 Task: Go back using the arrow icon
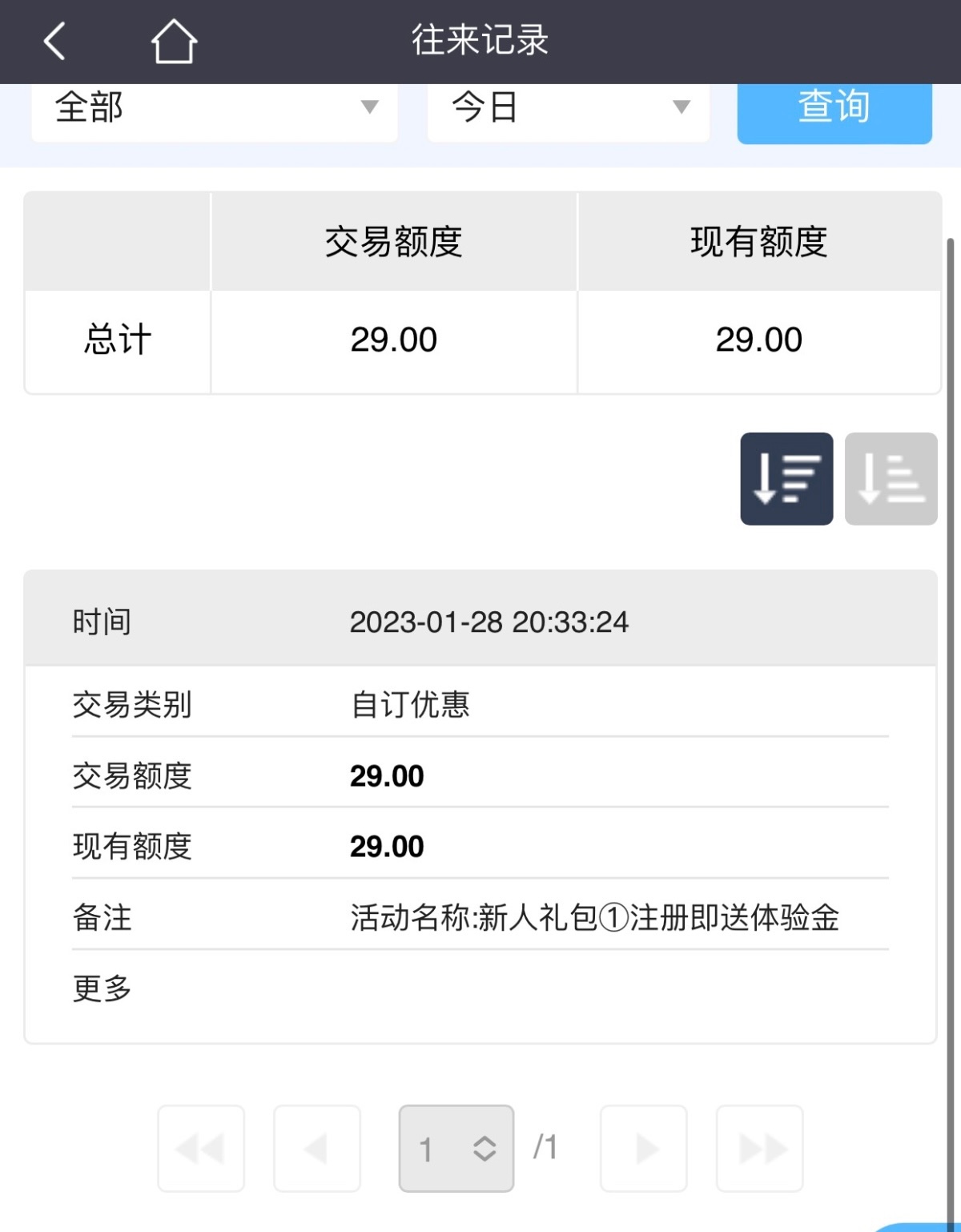(x=54, y=41)
